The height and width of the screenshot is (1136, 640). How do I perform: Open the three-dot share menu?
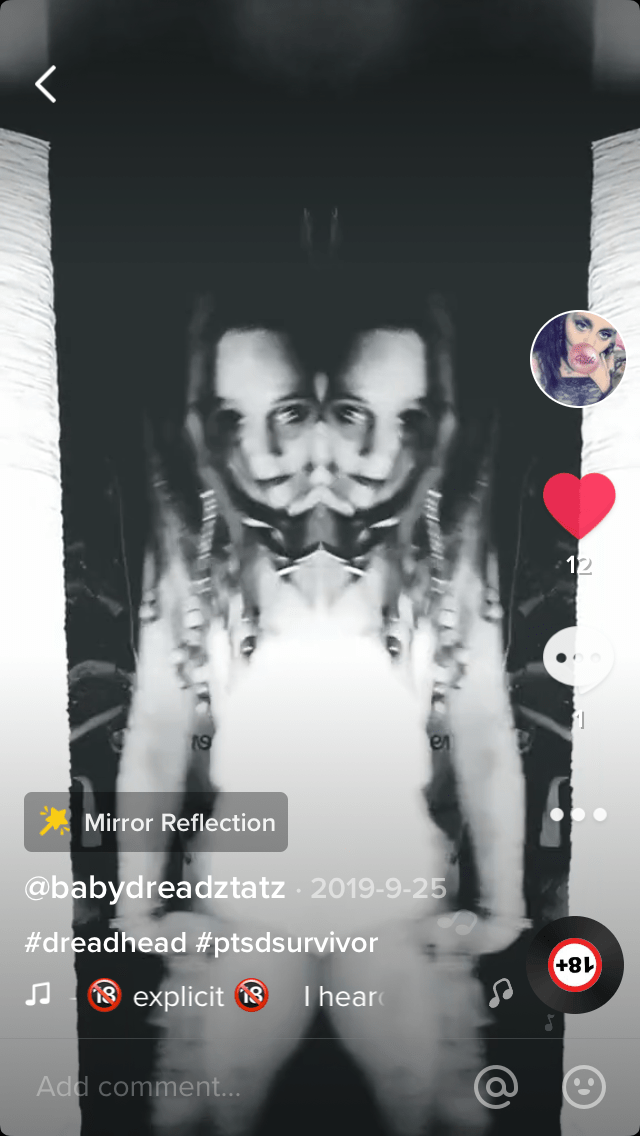pyautogui.click(x=578, y=814)
